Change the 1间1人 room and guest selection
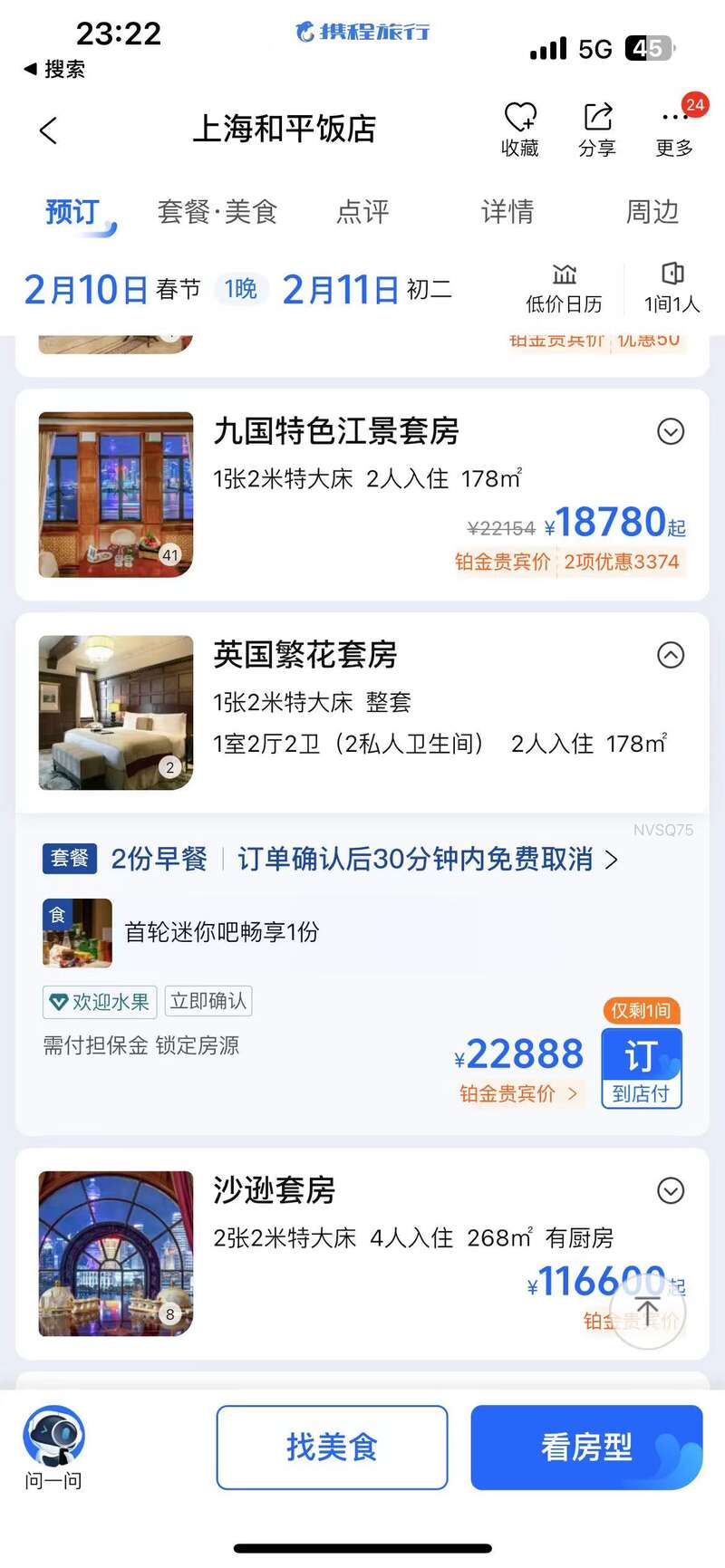The image size is (725, 1568). [x=672, y=288]
